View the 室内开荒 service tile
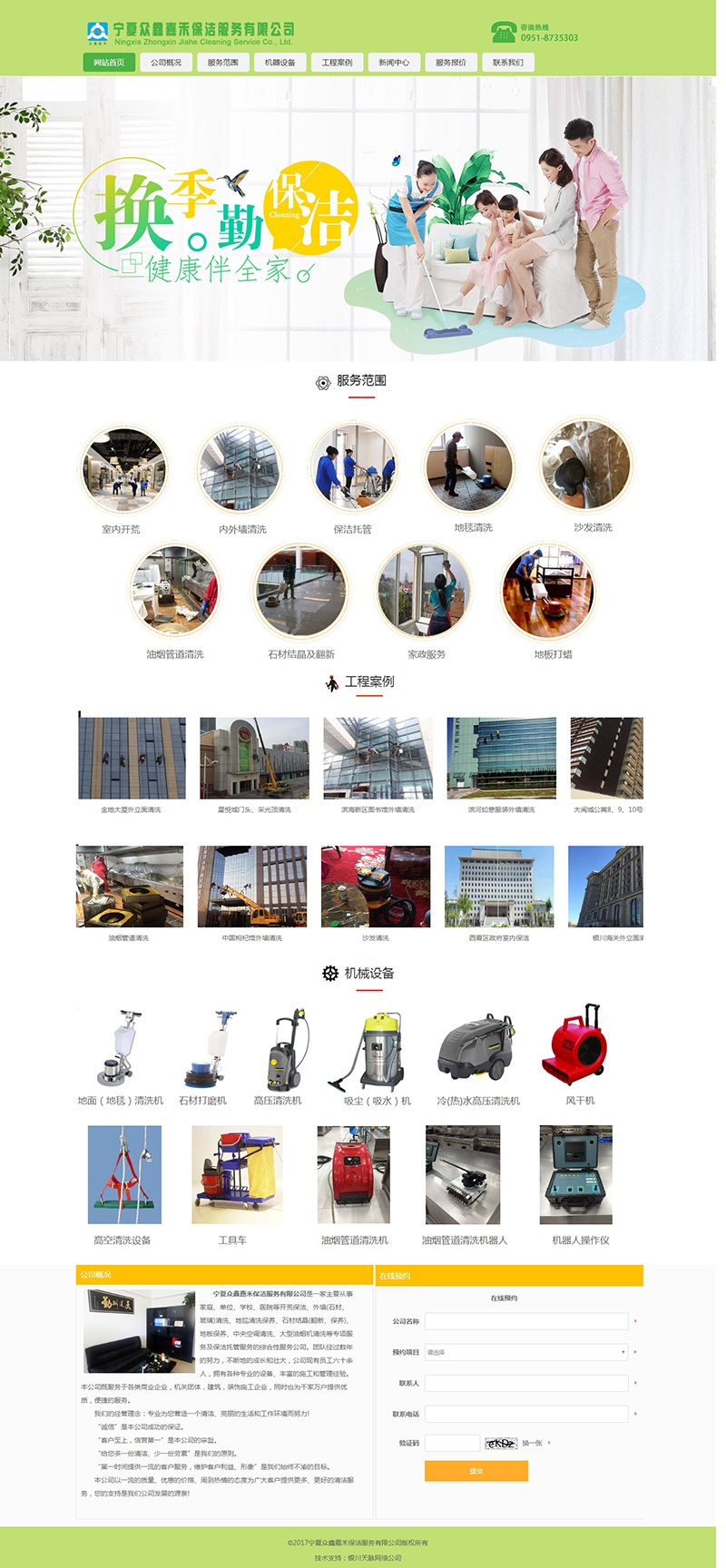 [x=123, y=471]
